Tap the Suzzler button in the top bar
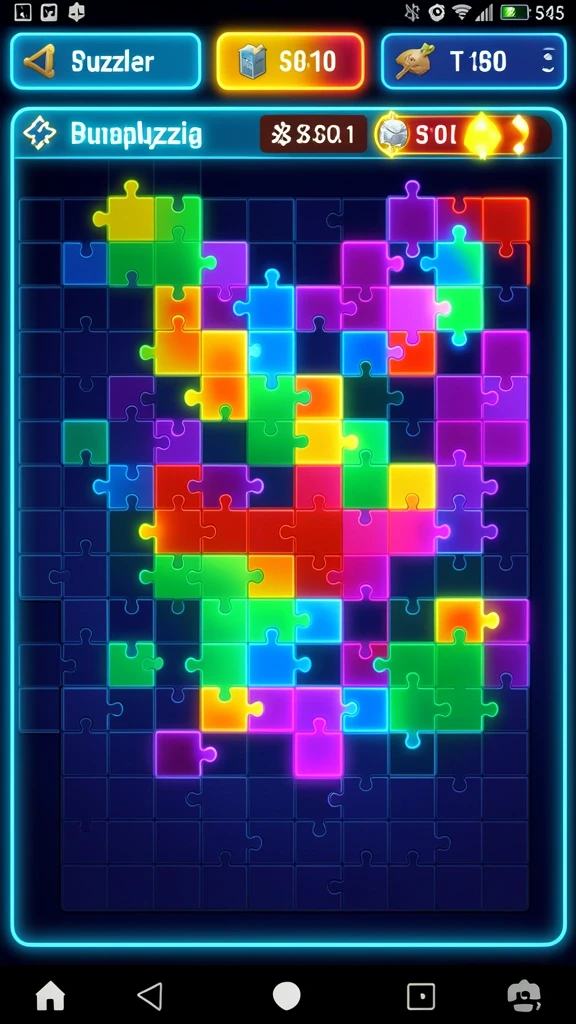Image resolution: width=576 pixels, height=1024 pixels. (x=105, y=61)
